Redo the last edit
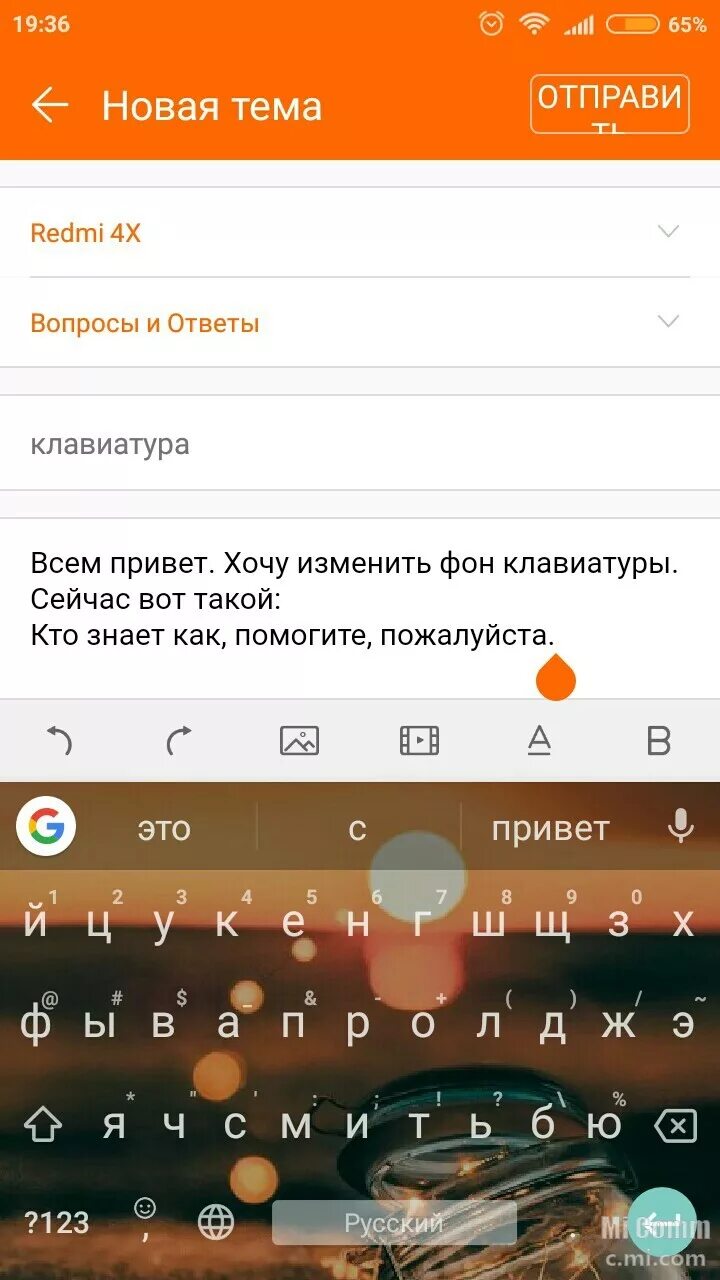 tap(180, 741)
